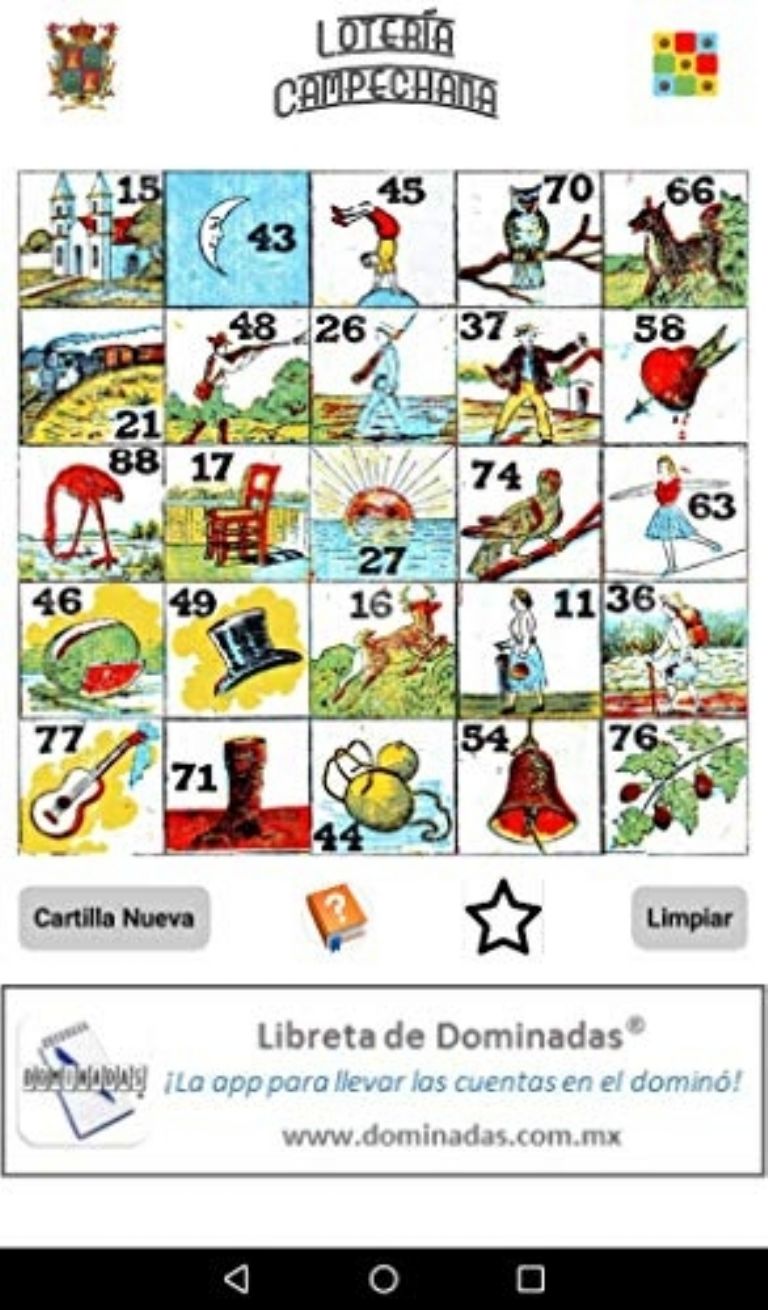Select the guitar card number 77
This screenshot has width=768, height=1310.
click(91, 787)
